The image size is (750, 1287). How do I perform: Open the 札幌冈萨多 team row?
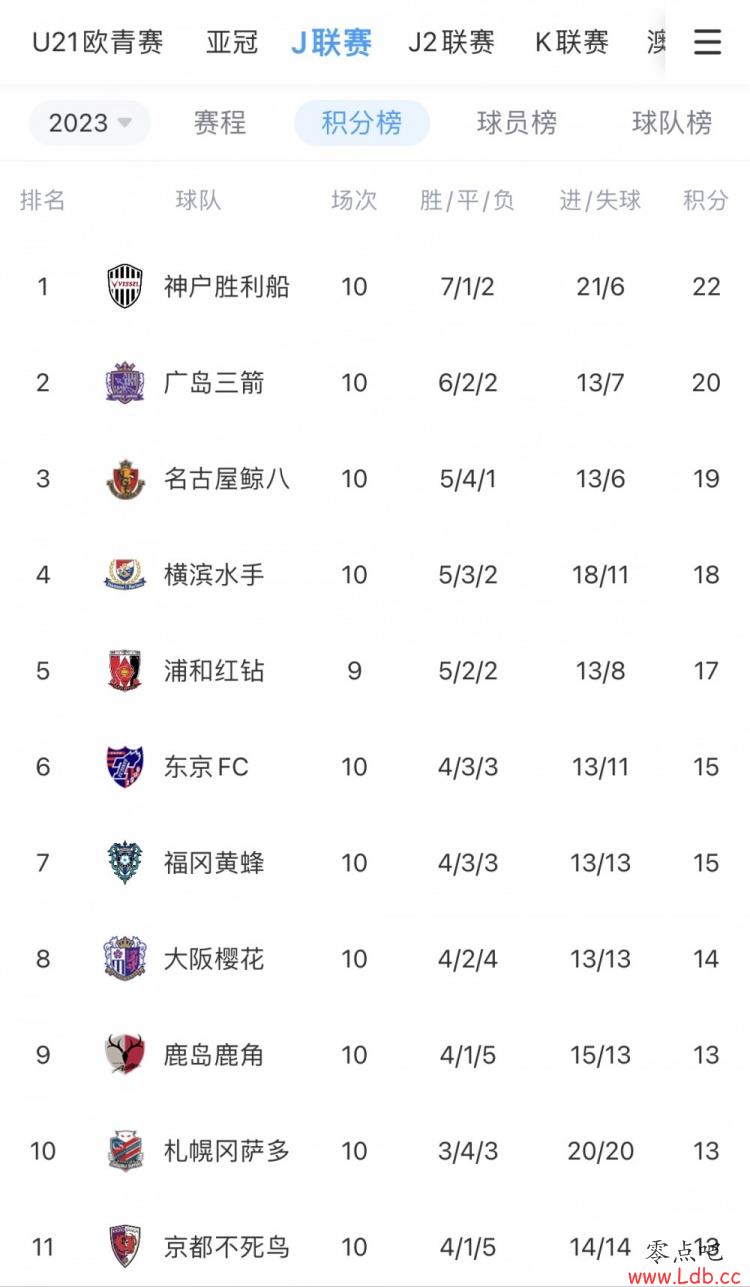(375, 1151)
